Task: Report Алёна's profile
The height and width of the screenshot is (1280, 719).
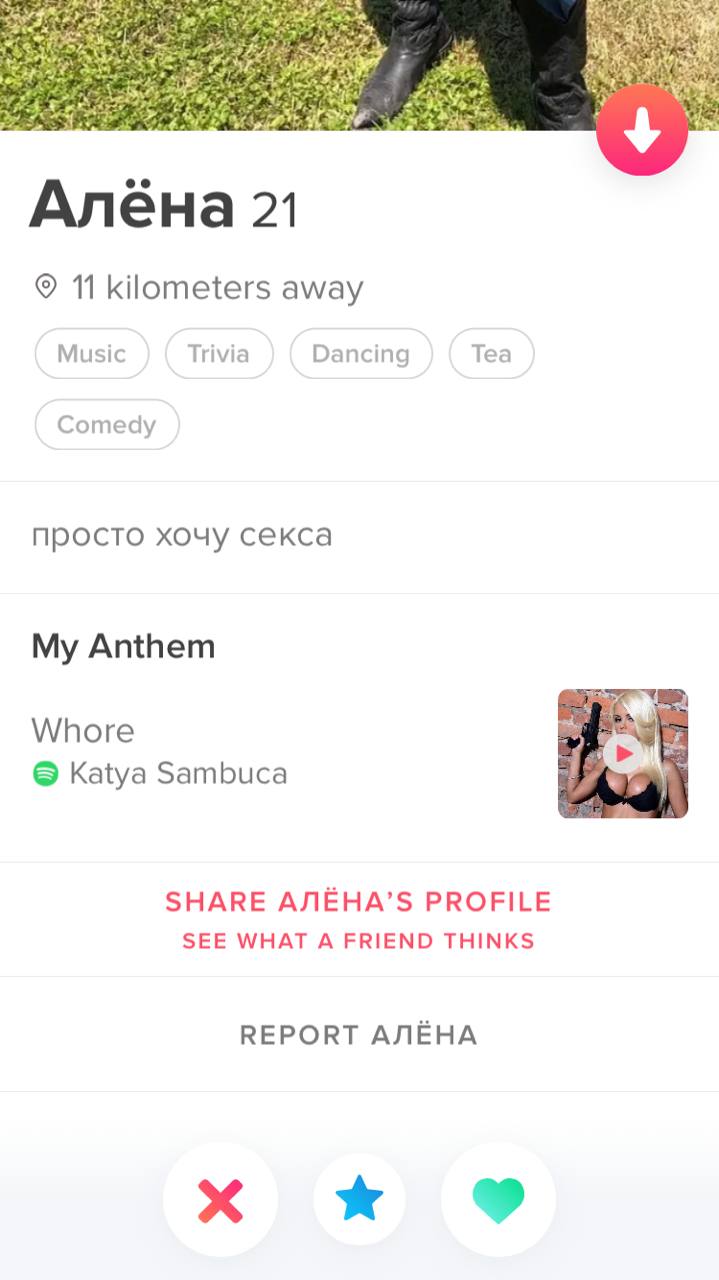Action: click(x=358, y=1034)
